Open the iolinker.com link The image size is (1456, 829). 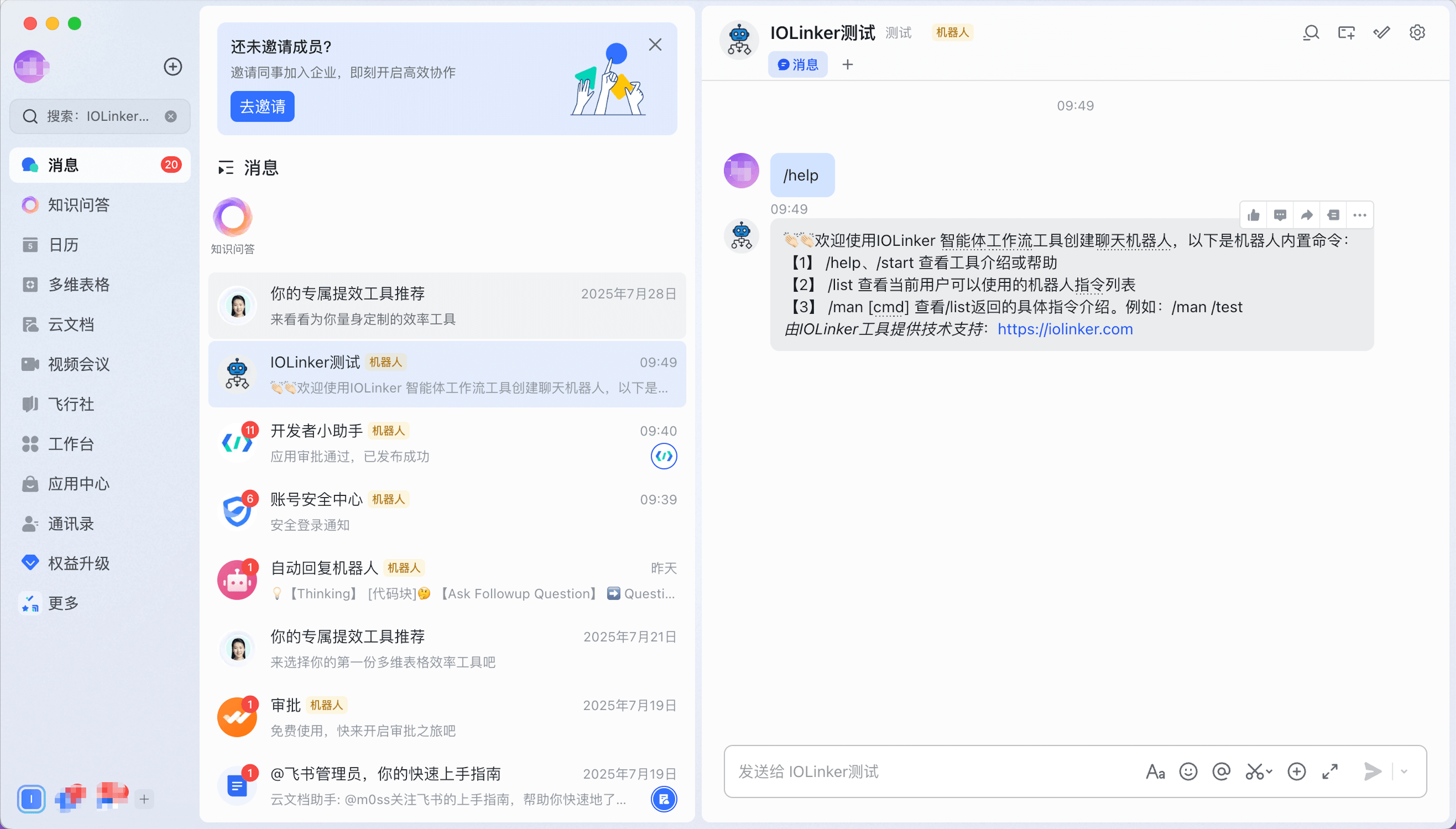click(x=1065, y=329)
